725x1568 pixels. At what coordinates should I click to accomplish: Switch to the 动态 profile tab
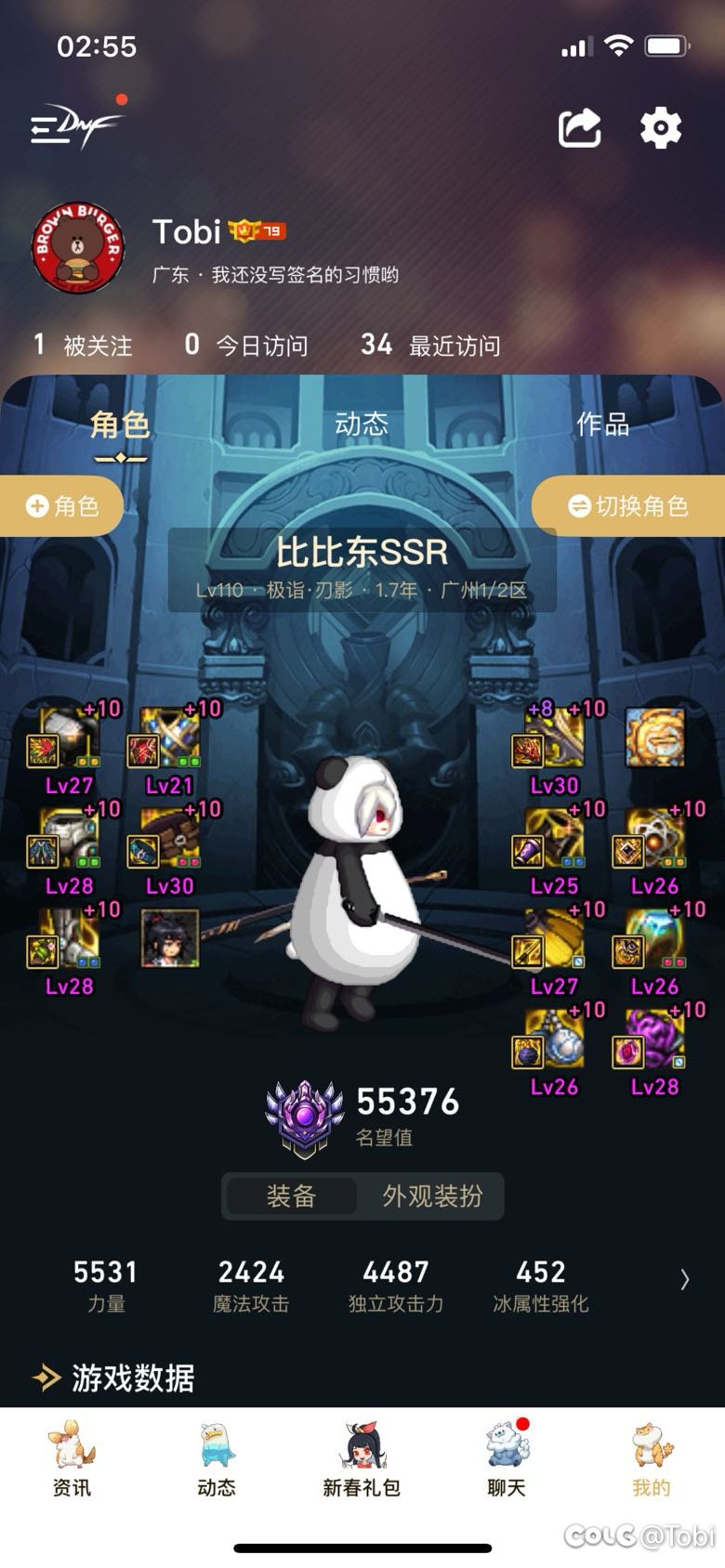tap(362, 425)
